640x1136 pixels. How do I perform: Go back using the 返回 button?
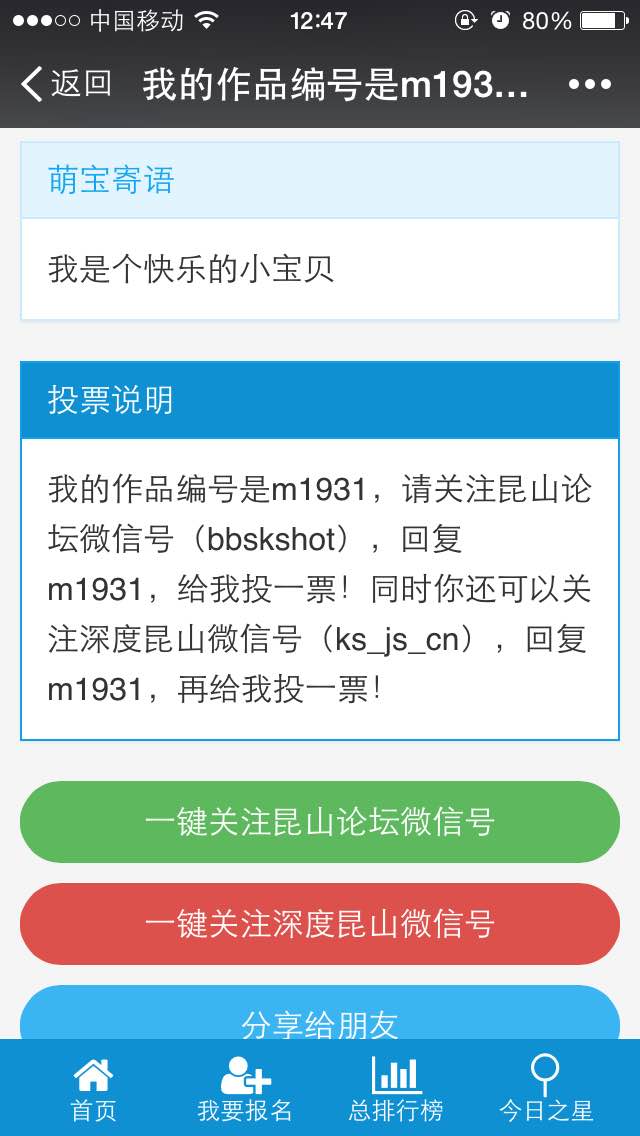66,84
